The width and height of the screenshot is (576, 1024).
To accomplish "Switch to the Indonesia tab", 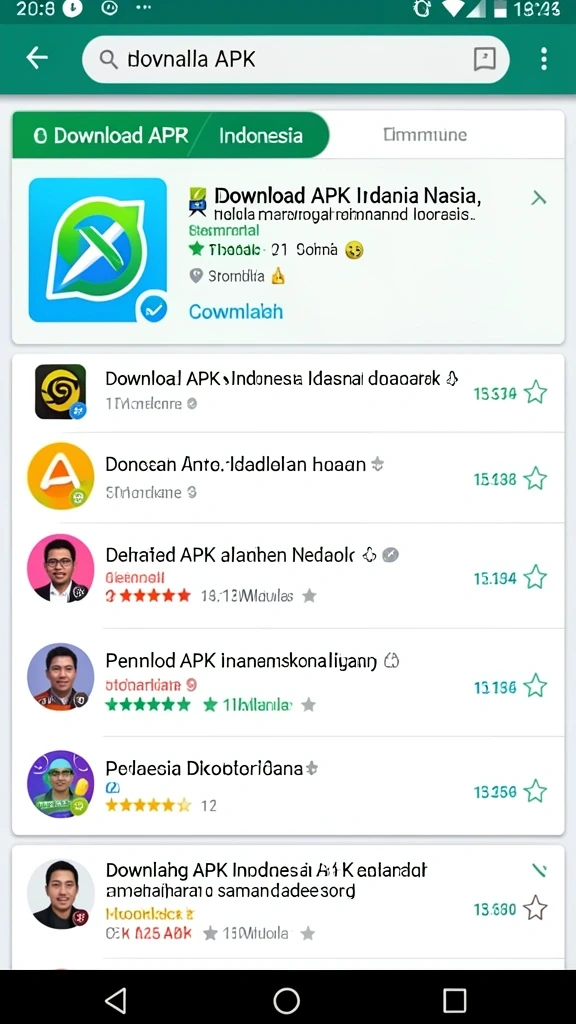I will point(261,136).
